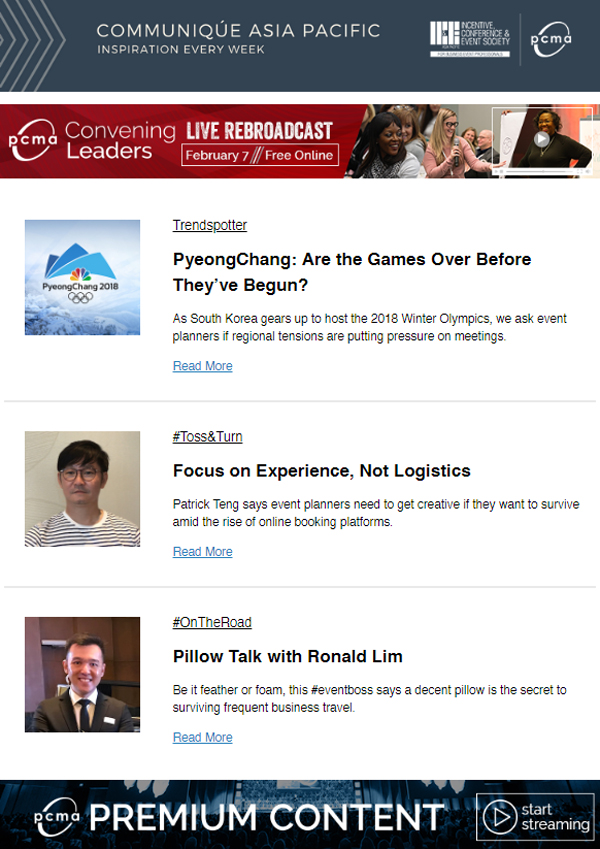Viewport: 600px width, 849px height.
Task: Open Focus on Experience, Not Logistics article
Action: click(321, 471)
